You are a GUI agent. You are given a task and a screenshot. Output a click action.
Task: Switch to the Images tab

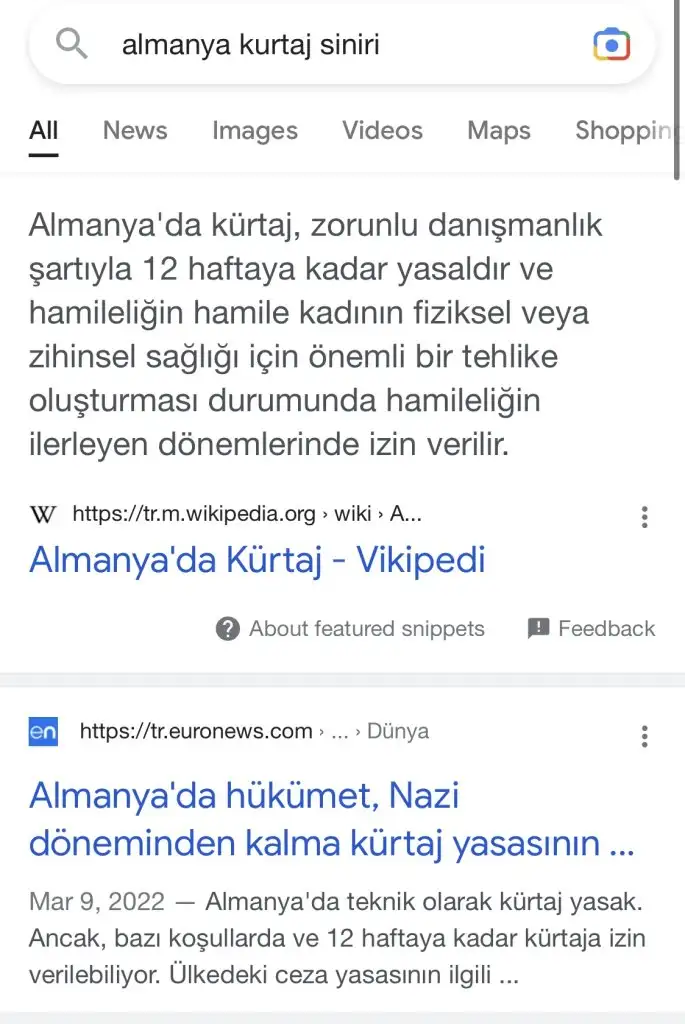pos(254,131)
